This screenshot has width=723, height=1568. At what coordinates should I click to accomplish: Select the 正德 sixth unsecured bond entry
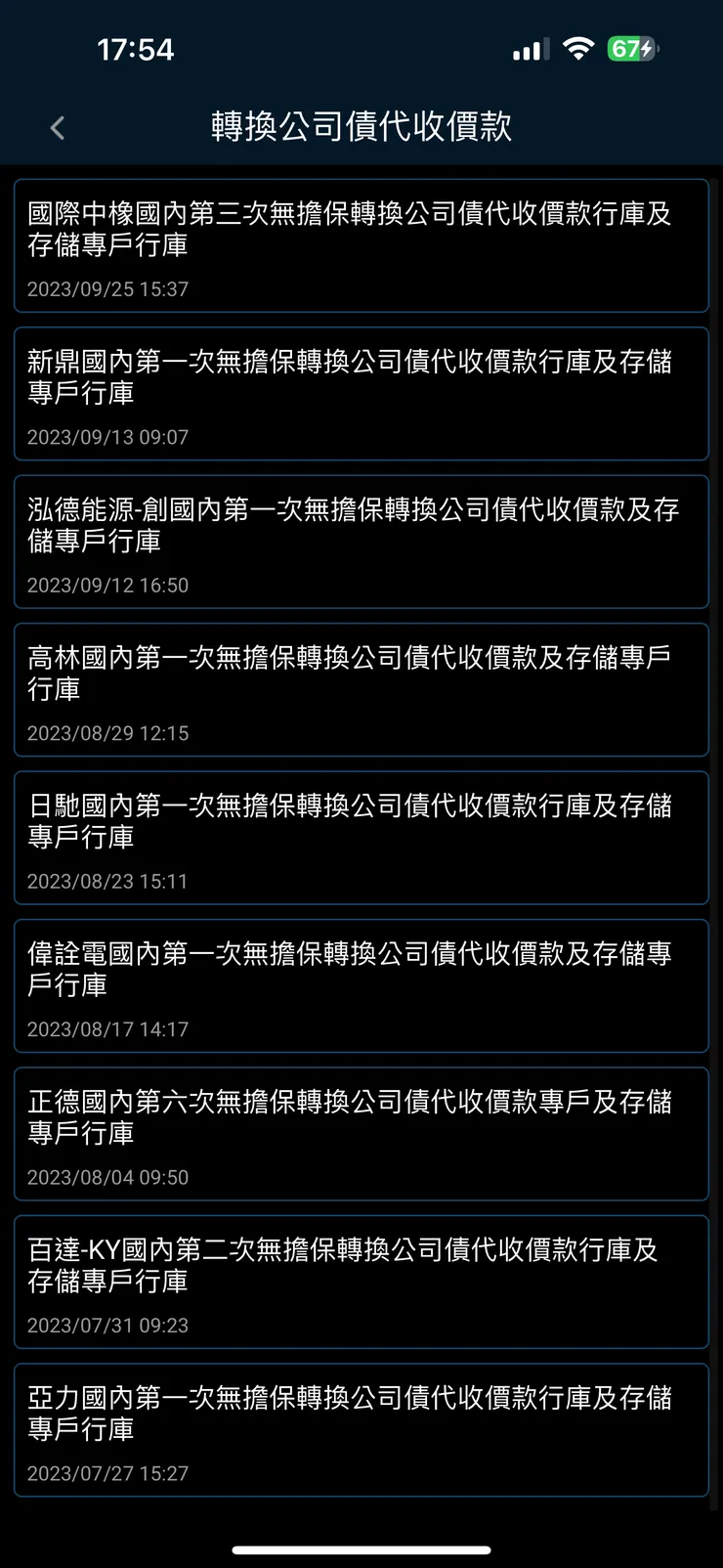point(361,1134)
